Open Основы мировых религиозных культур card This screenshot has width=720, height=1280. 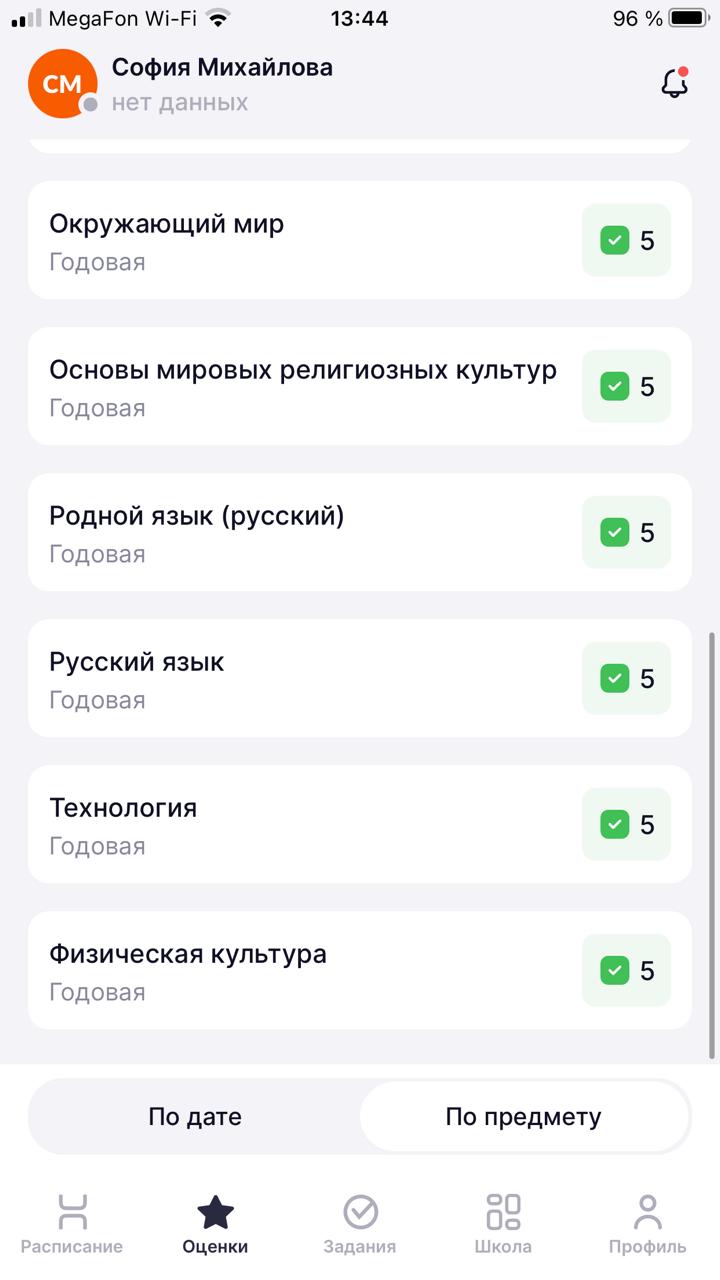tap(360, 386)
